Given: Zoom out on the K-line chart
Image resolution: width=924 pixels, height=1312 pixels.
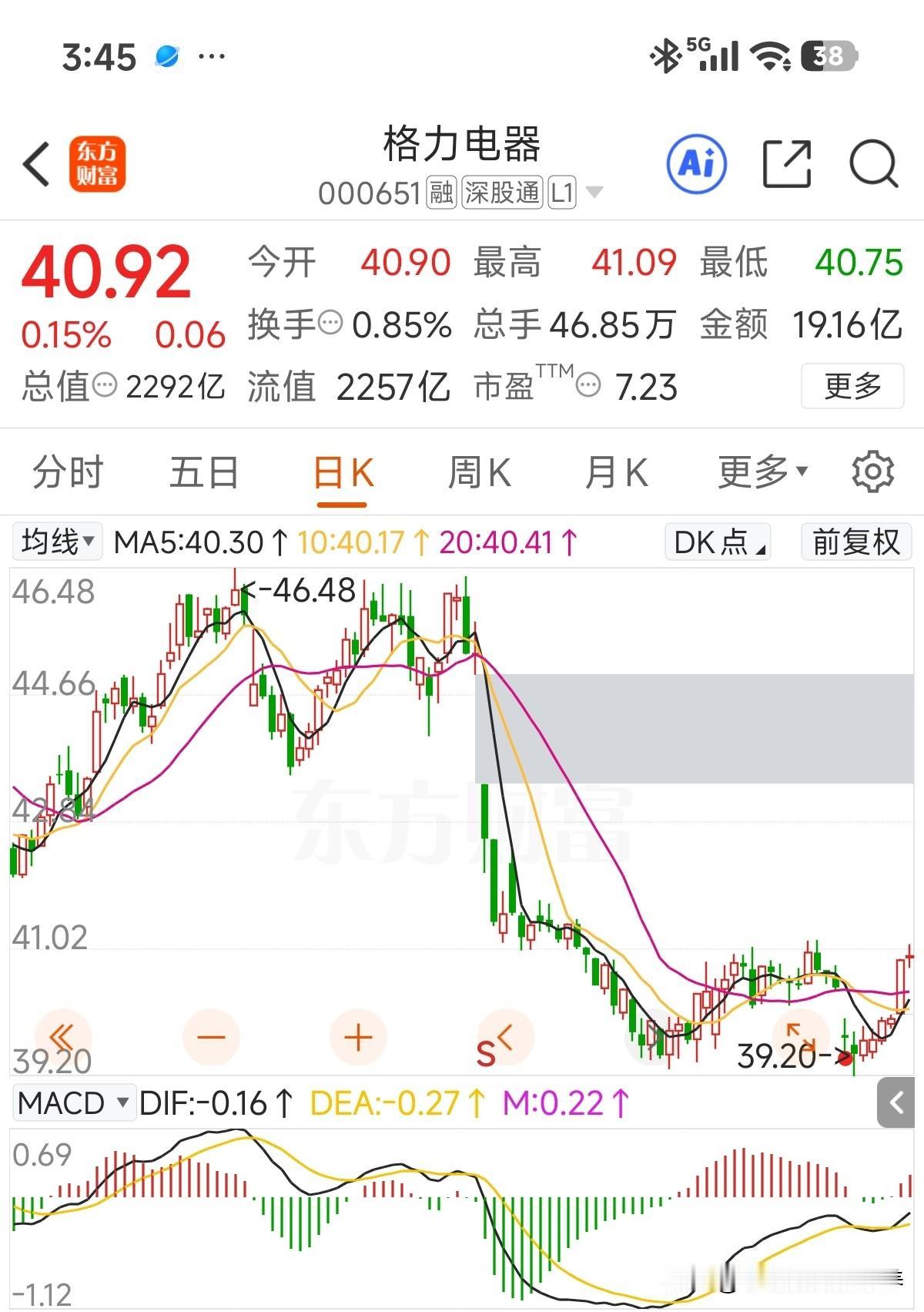Looking at the screenshot, I should [213, 1037].
